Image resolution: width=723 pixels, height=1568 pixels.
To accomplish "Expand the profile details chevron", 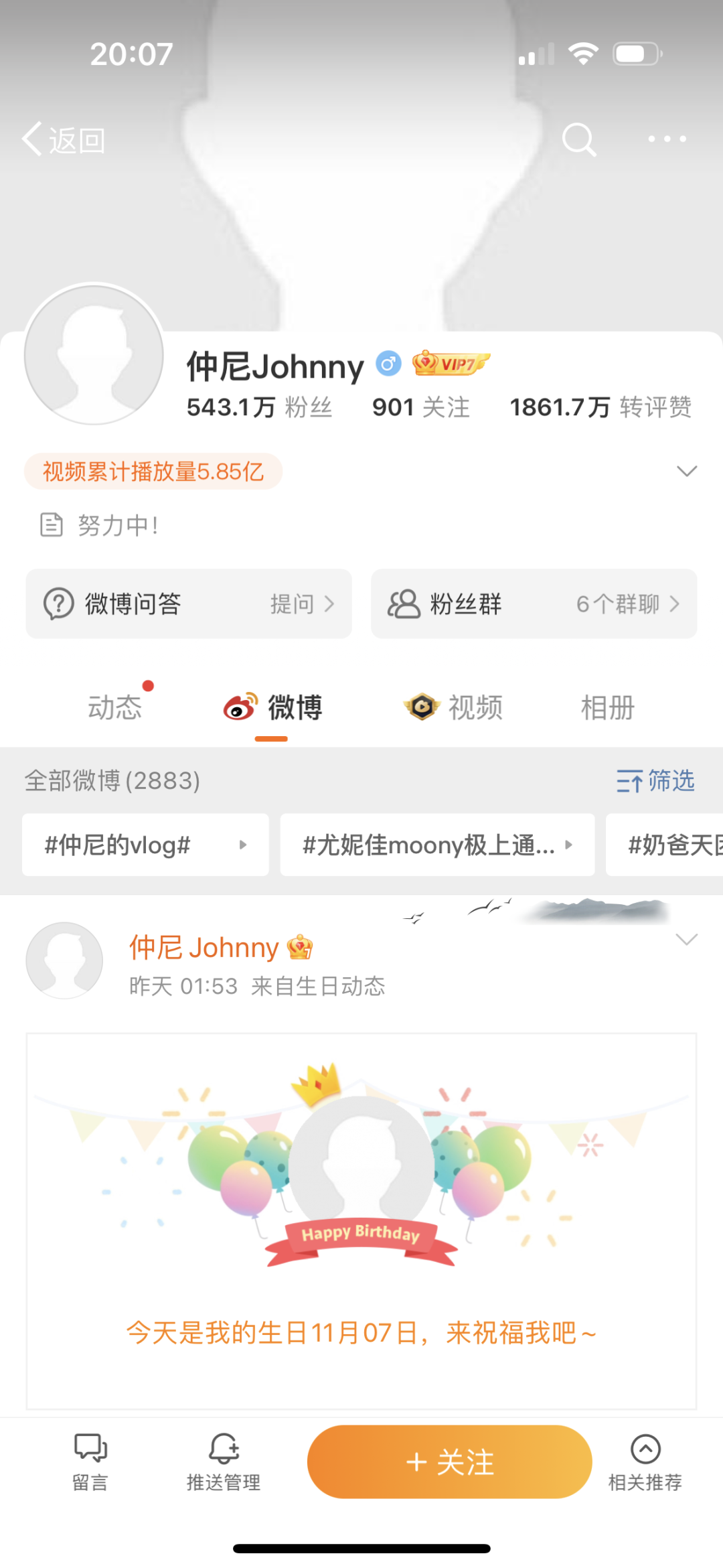I will click(x=687, y=471).
